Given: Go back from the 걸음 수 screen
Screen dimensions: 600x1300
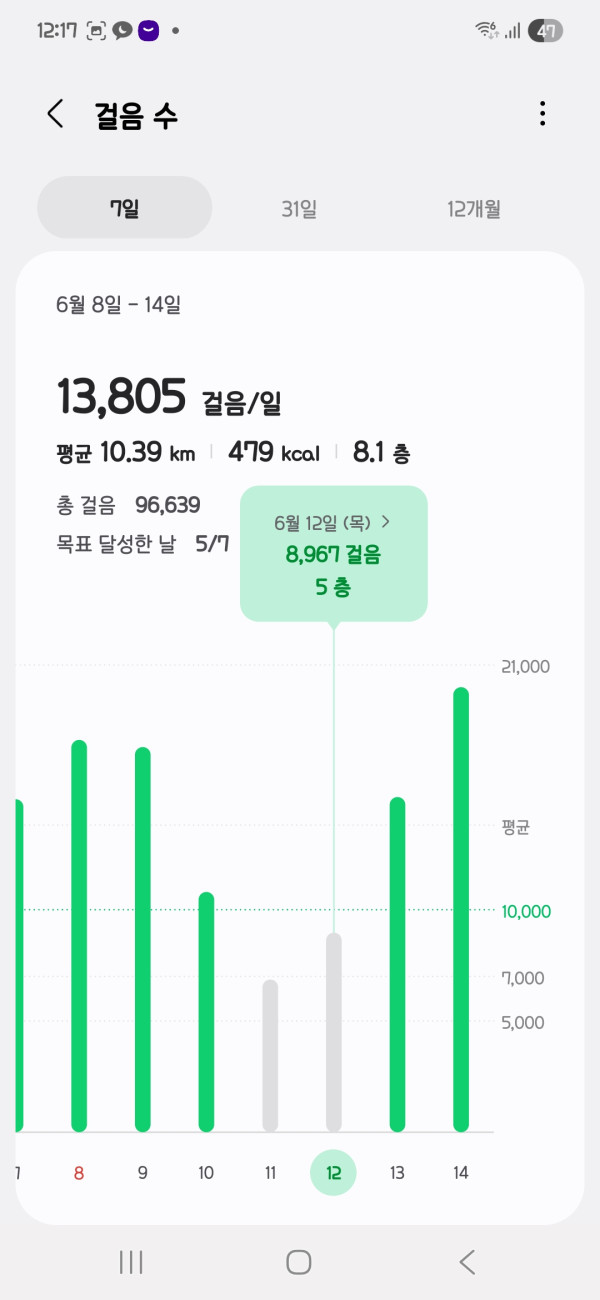Looking at the screenshot, I should (55, 114).
